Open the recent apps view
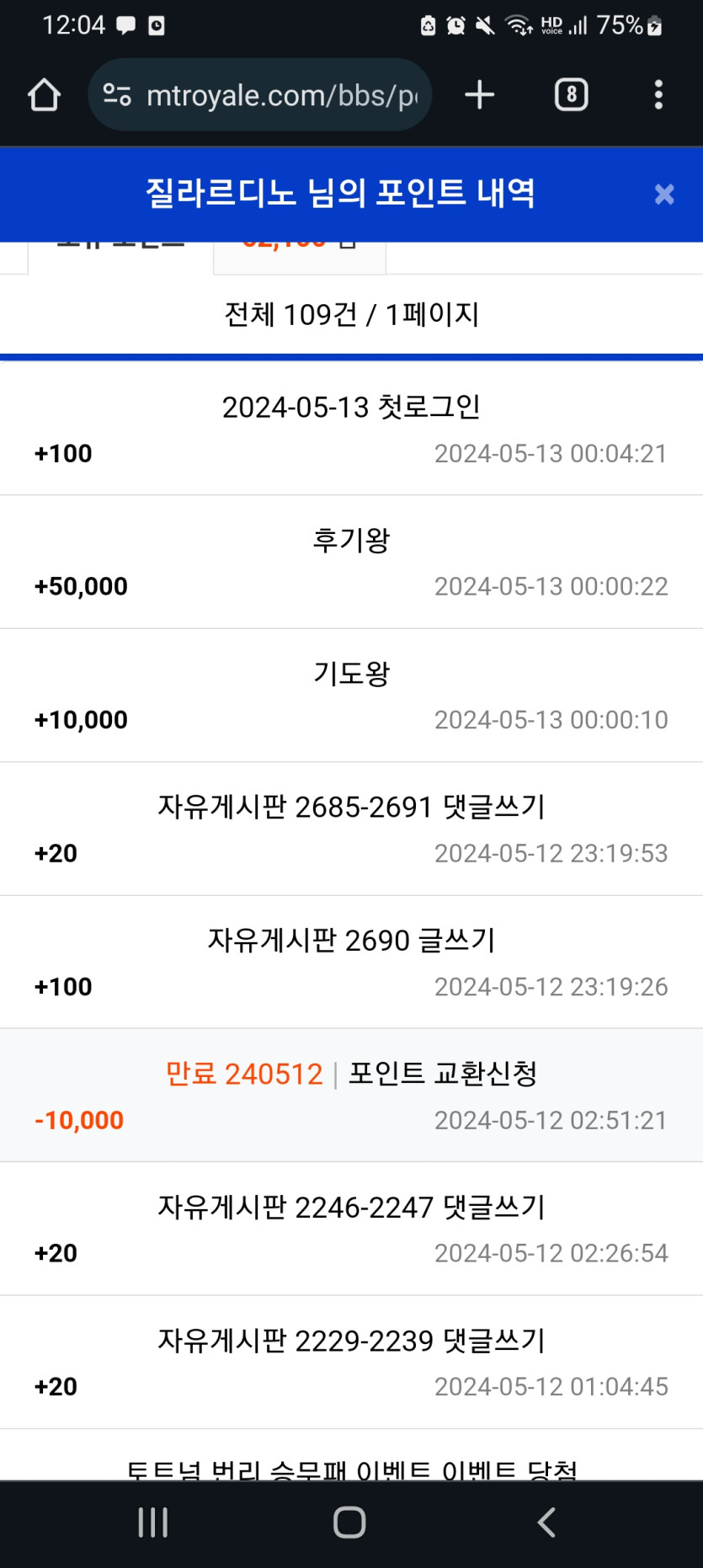Image resolution: width=703 pixels, height=1568 pixels. [153, 1523]
